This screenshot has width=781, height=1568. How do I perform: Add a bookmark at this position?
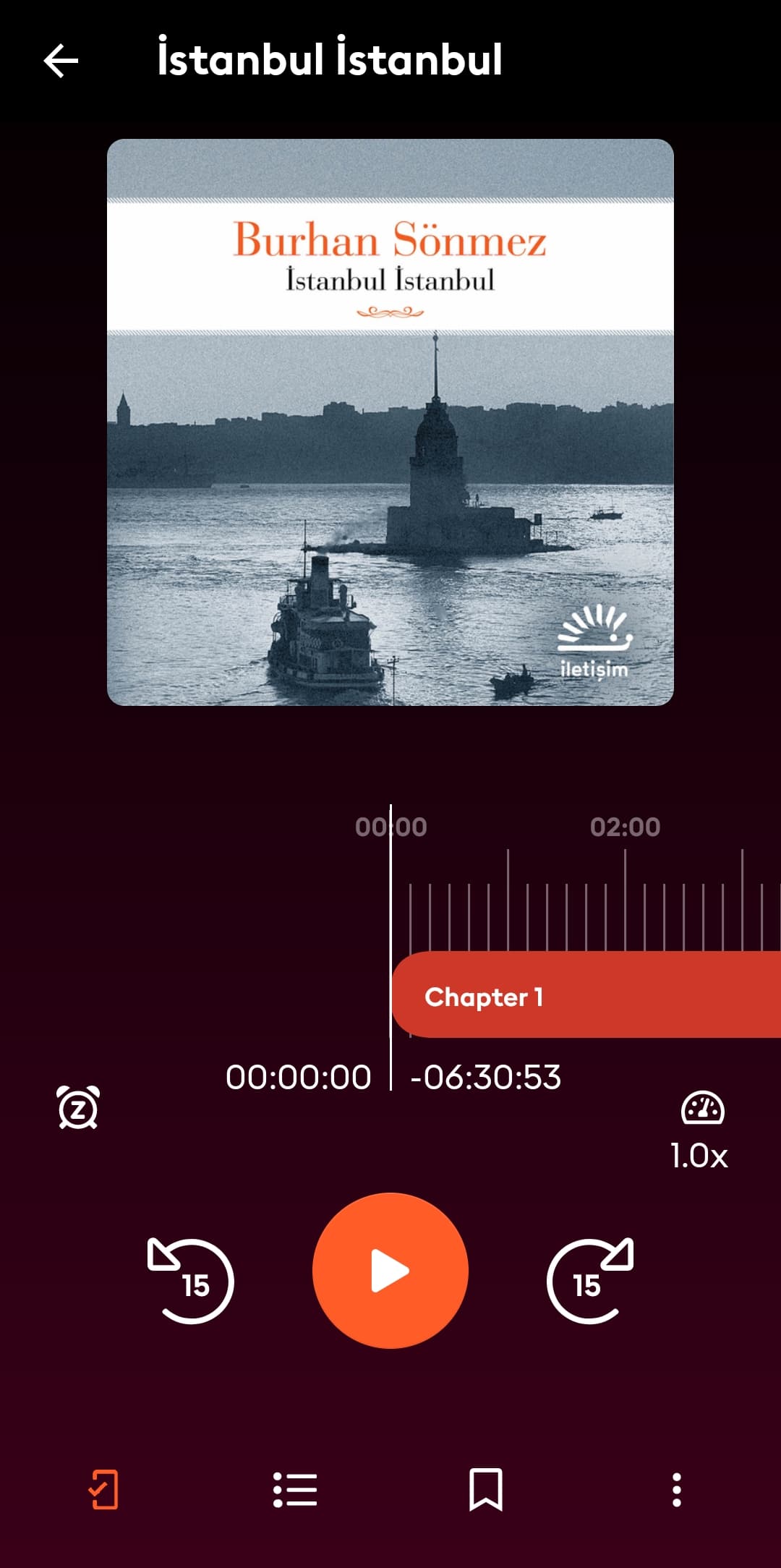(486, 1490)
